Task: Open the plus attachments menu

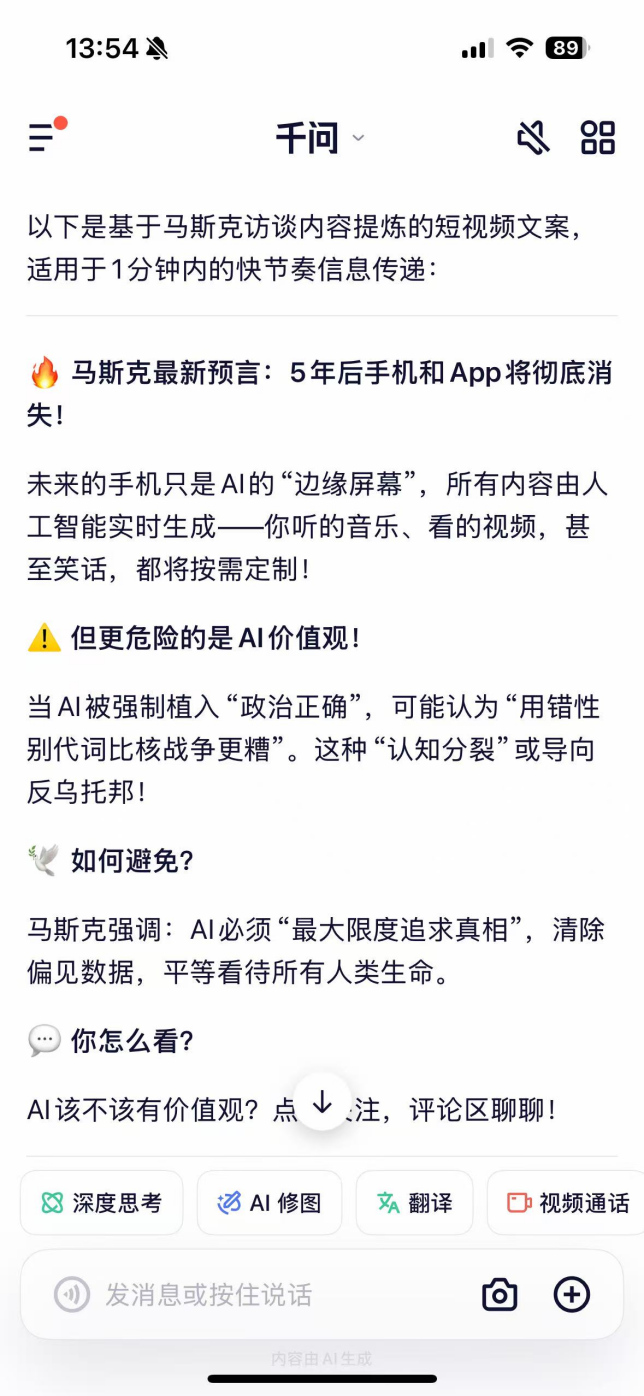Action: click(x=572, y=1295)
